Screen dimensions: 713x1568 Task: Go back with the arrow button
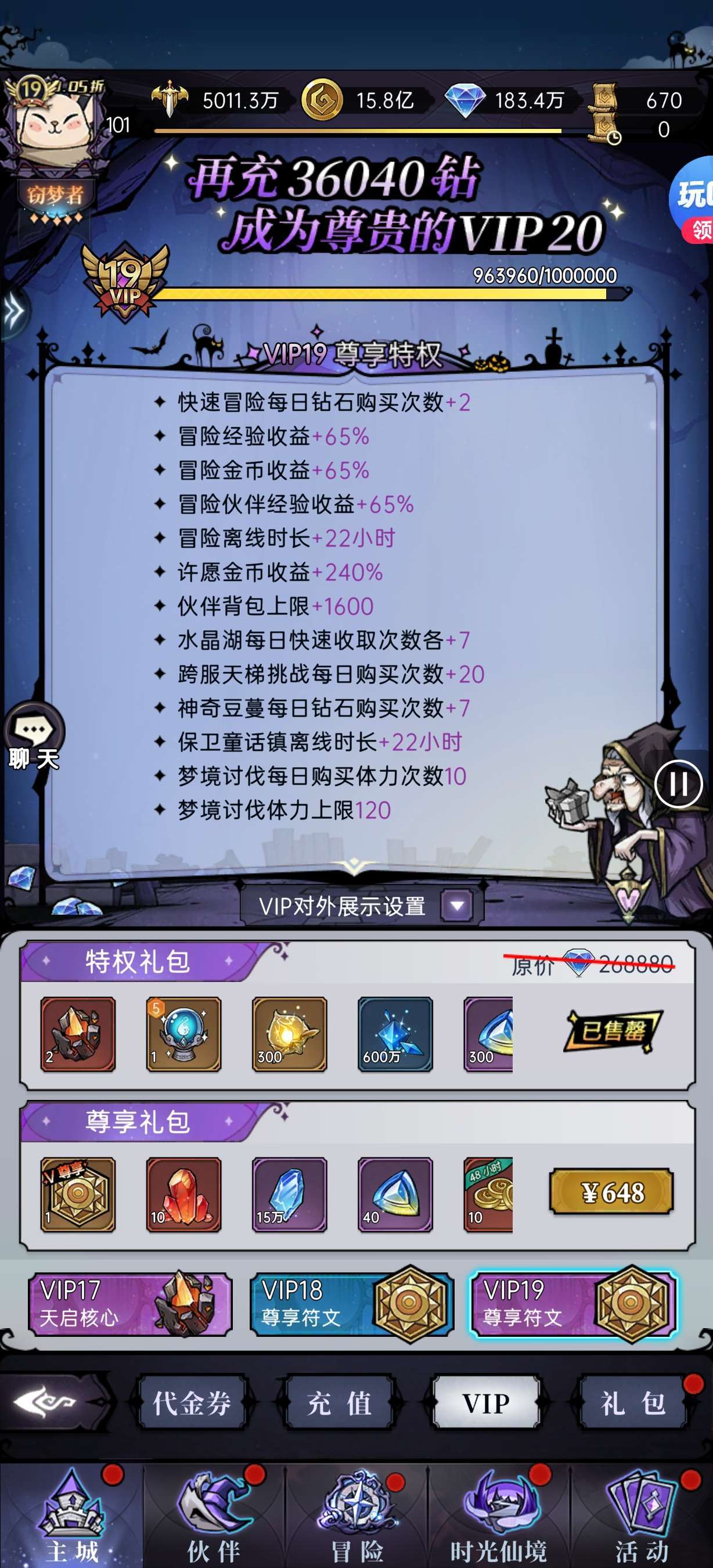click(46, 1402)
